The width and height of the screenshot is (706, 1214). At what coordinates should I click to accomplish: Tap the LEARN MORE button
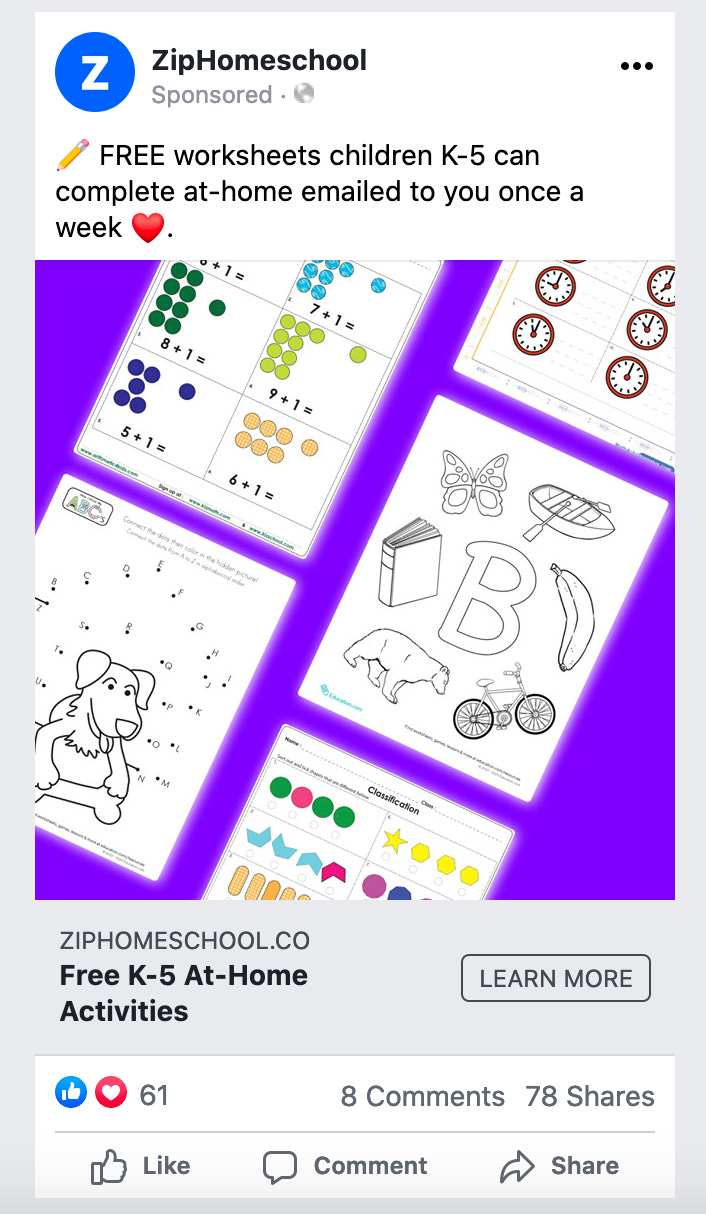pyautogui.click(x=556, y=978)
